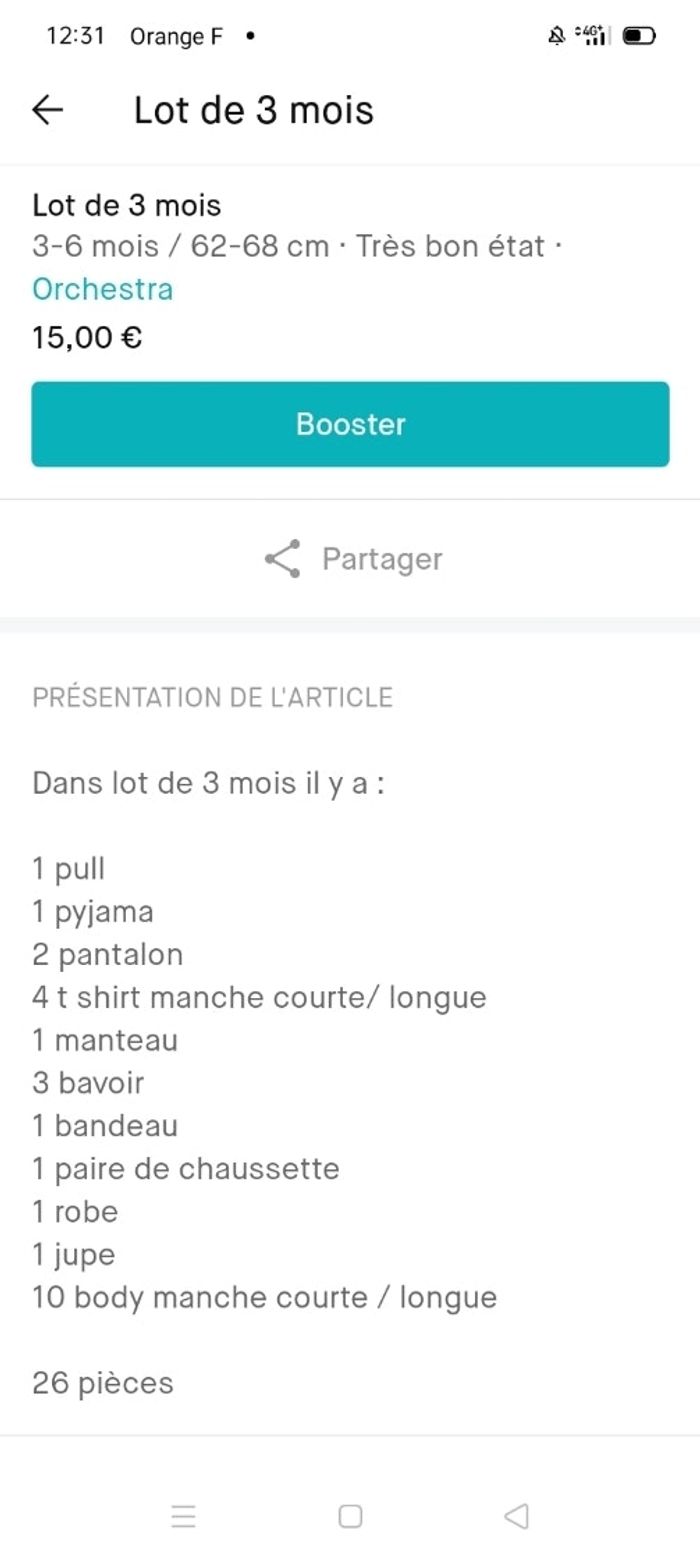This screenshot has width=700, height=1559.
Task: Open the Orchestra brand link
Action: (x=102, y=289)
